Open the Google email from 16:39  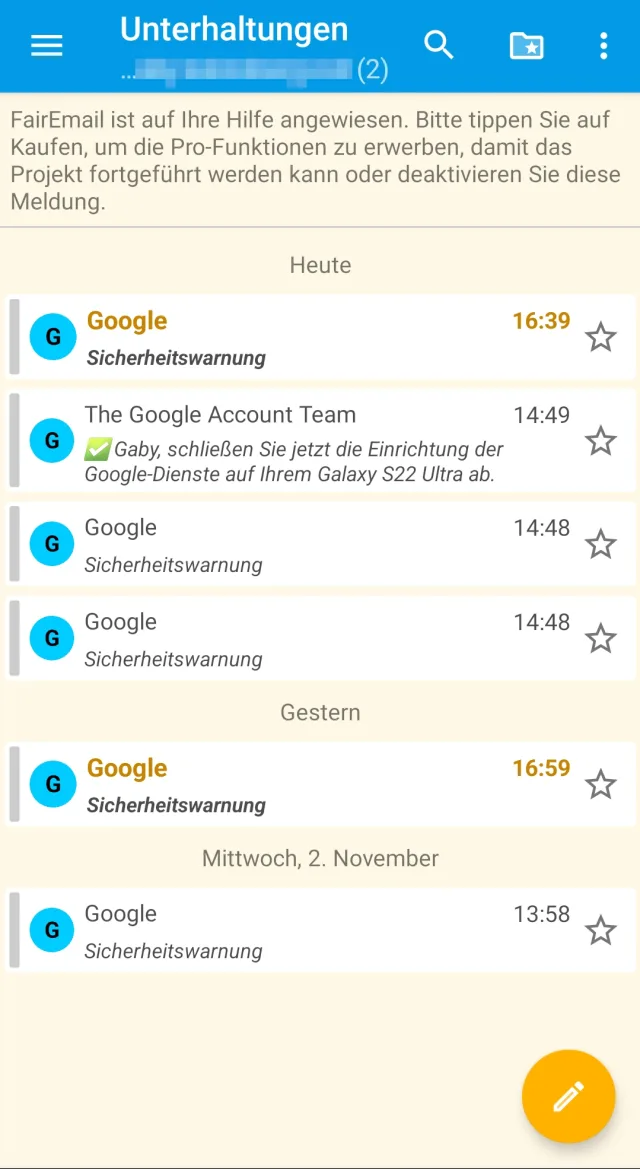(300, 338)
